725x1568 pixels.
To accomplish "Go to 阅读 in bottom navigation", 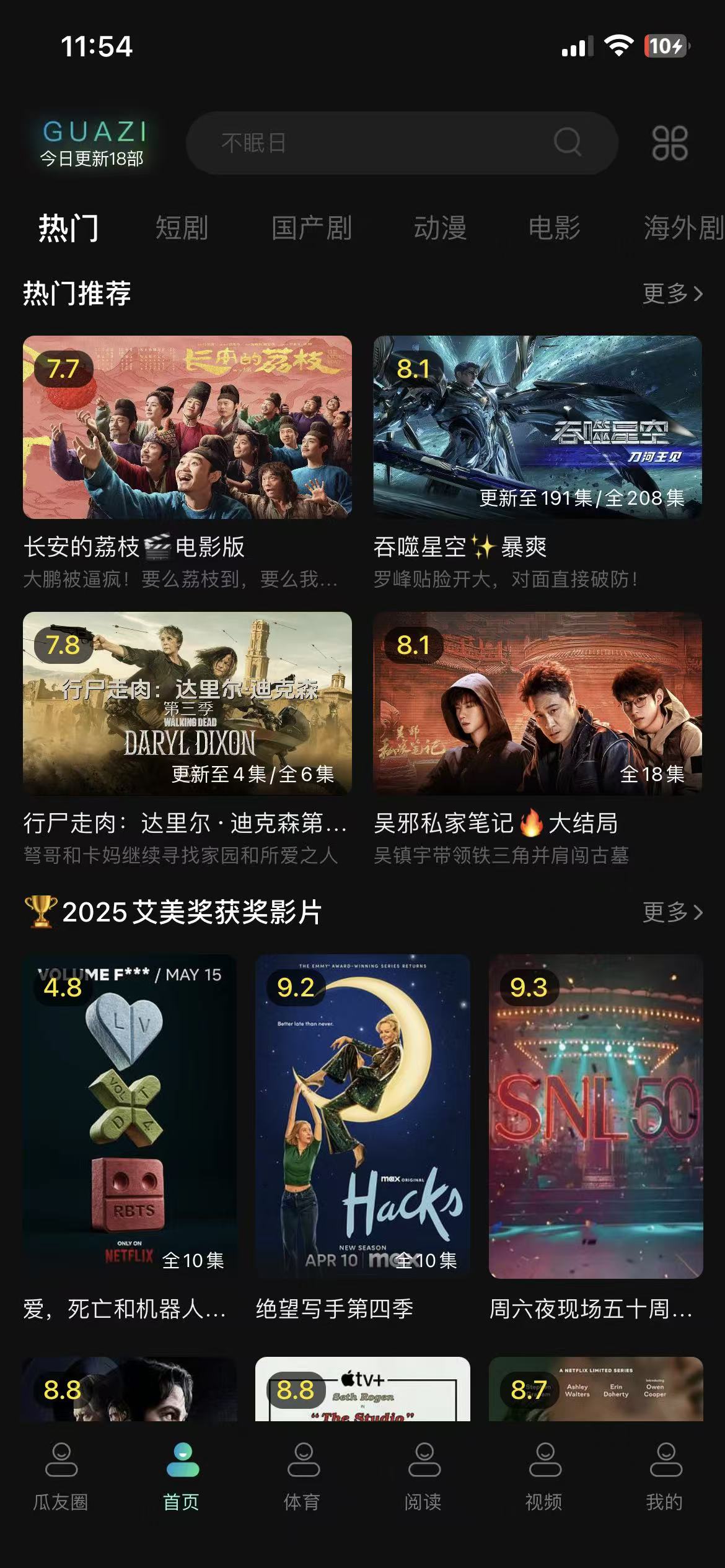I will [x=423, y=1476].
